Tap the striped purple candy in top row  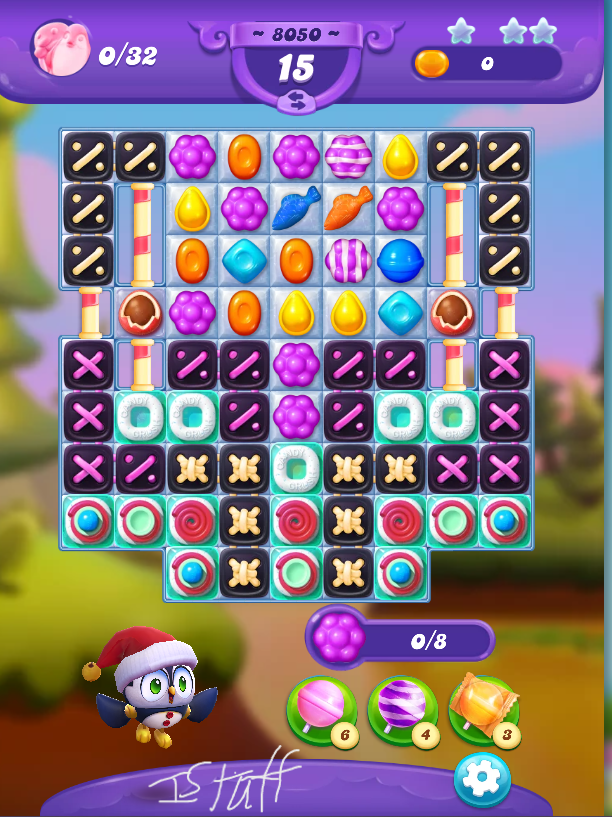(348, 156)
